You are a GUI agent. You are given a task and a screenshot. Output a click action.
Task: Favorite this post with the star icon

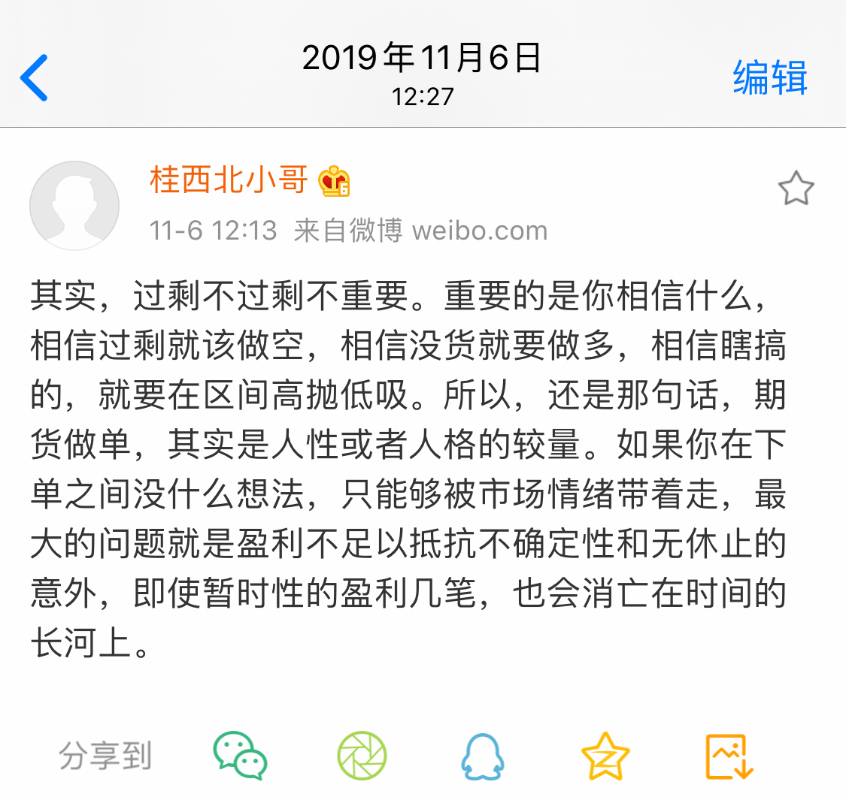click(796, 188)
